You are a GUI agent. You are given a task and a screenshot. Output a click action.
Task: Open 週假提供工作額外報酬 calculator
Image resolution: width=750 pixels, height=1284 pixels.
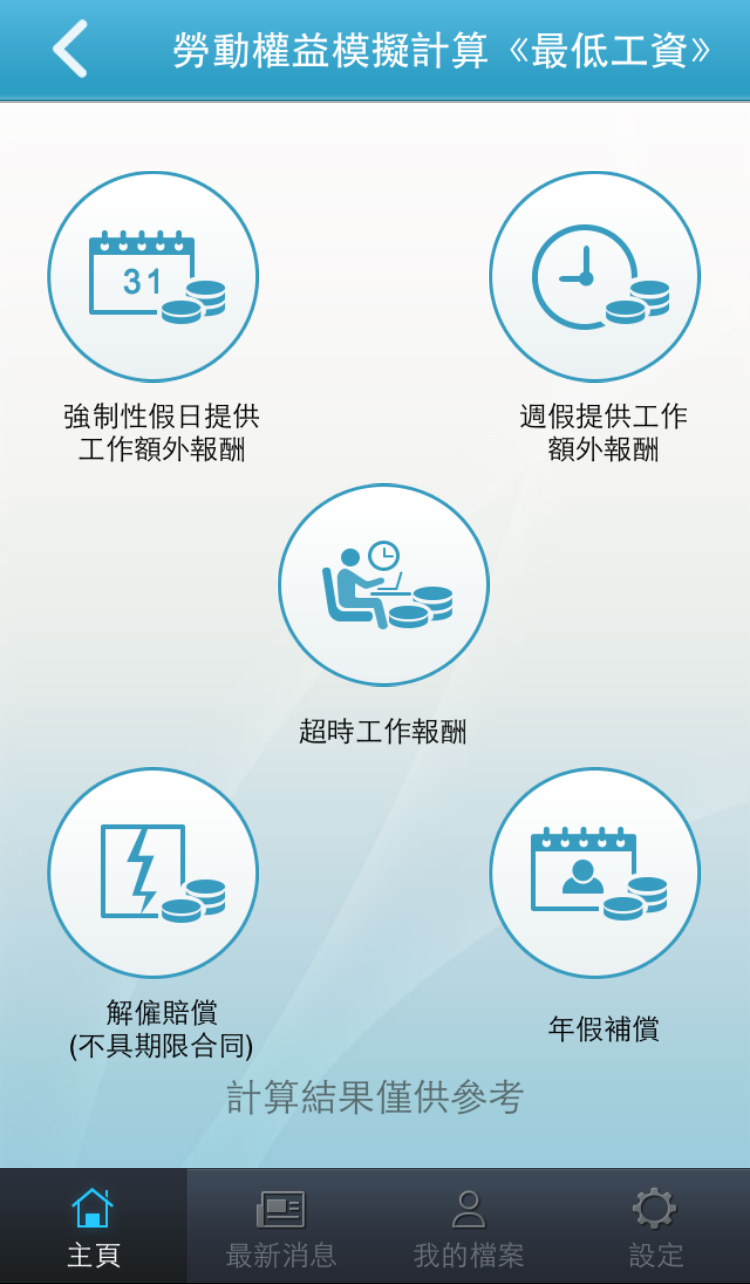(595, 277)
